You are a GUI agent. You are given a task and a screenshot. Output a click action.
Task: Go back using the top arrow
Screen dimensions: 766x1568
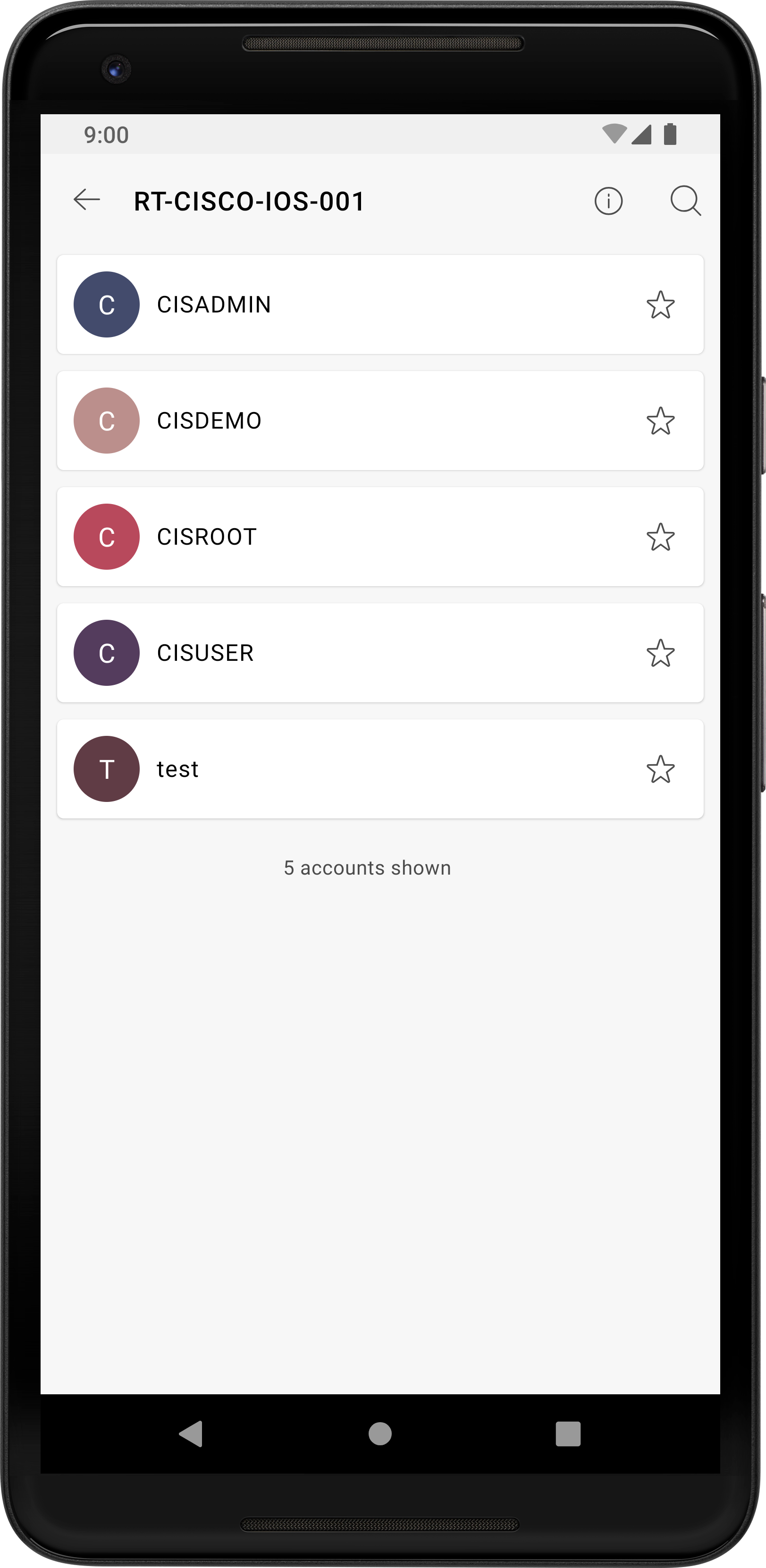coord(86,200)
